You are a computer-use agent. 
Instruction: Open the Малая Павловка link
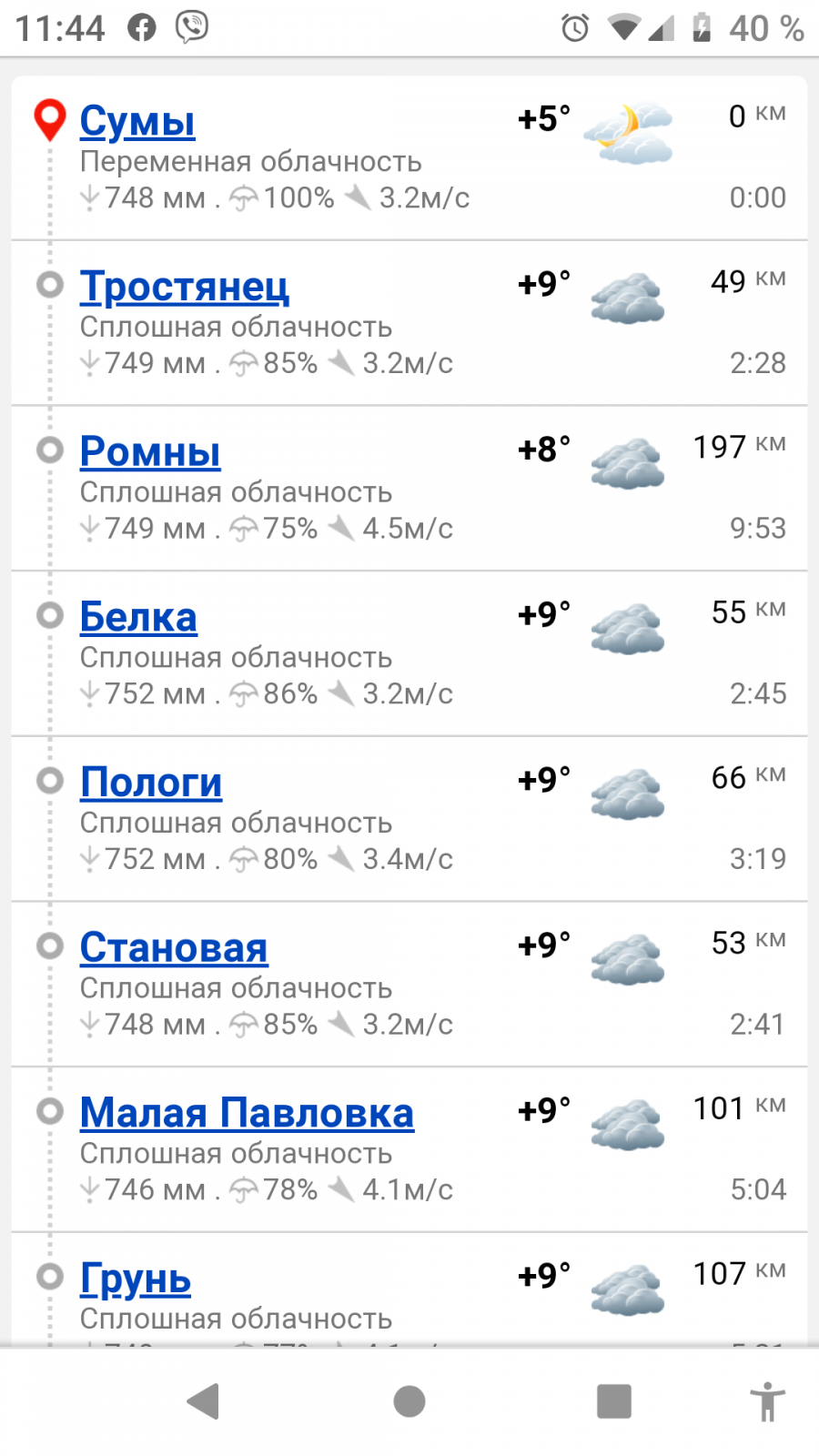tap(247, 1113)
